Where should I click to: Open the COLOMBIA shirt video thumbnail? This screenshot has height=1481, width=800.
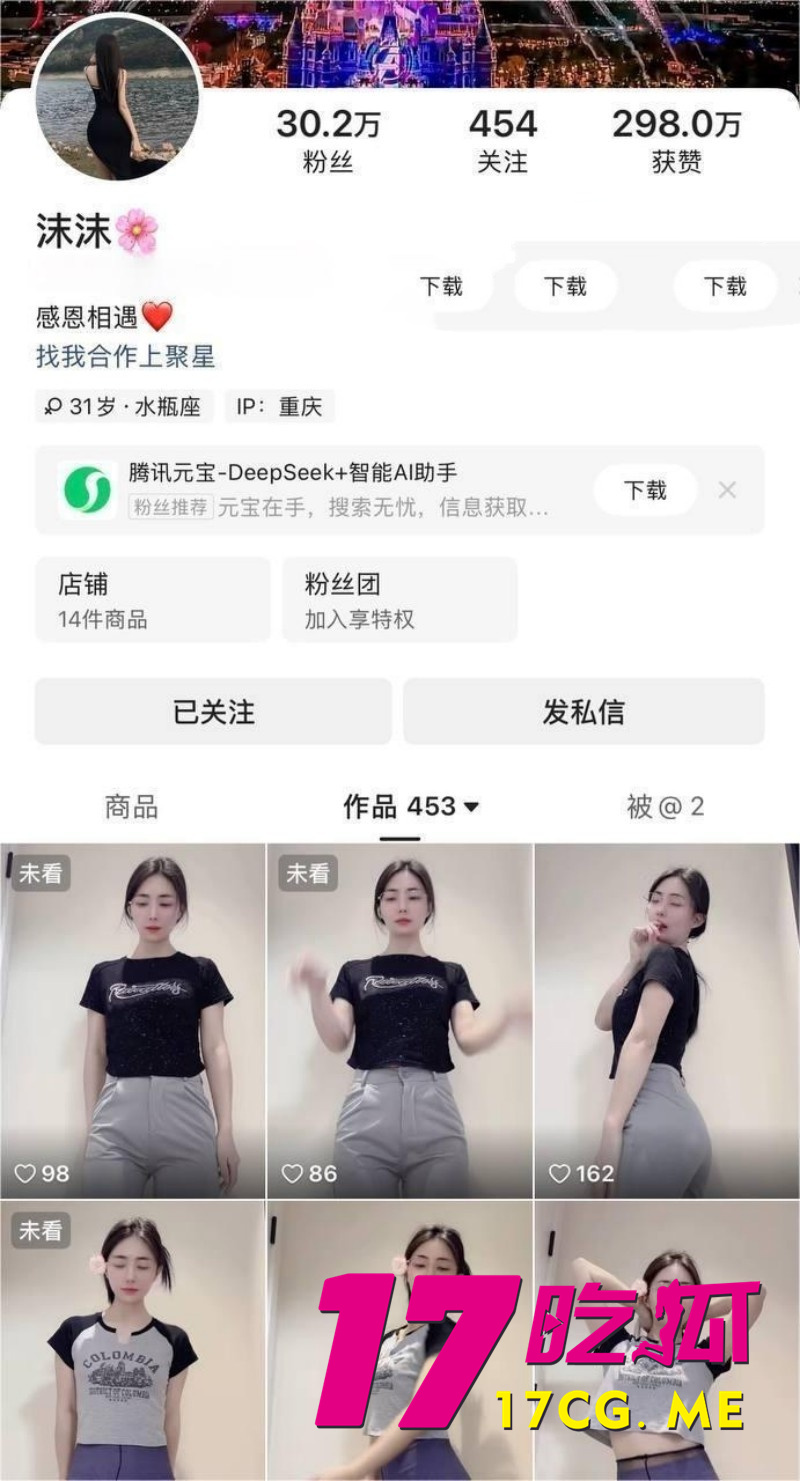click(133, 1340)
